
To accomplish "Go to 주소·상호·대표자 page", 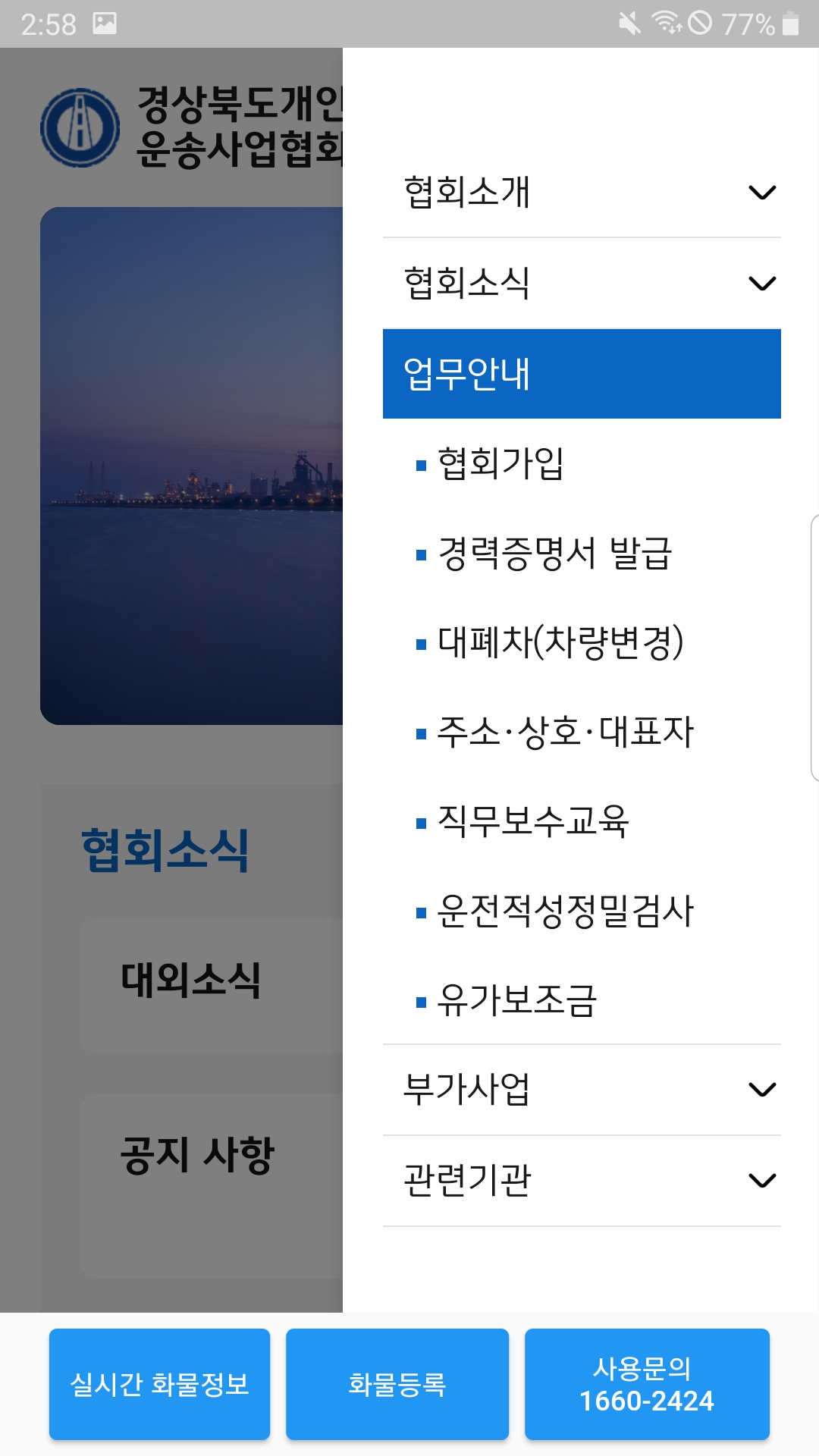I will point(565,733).
